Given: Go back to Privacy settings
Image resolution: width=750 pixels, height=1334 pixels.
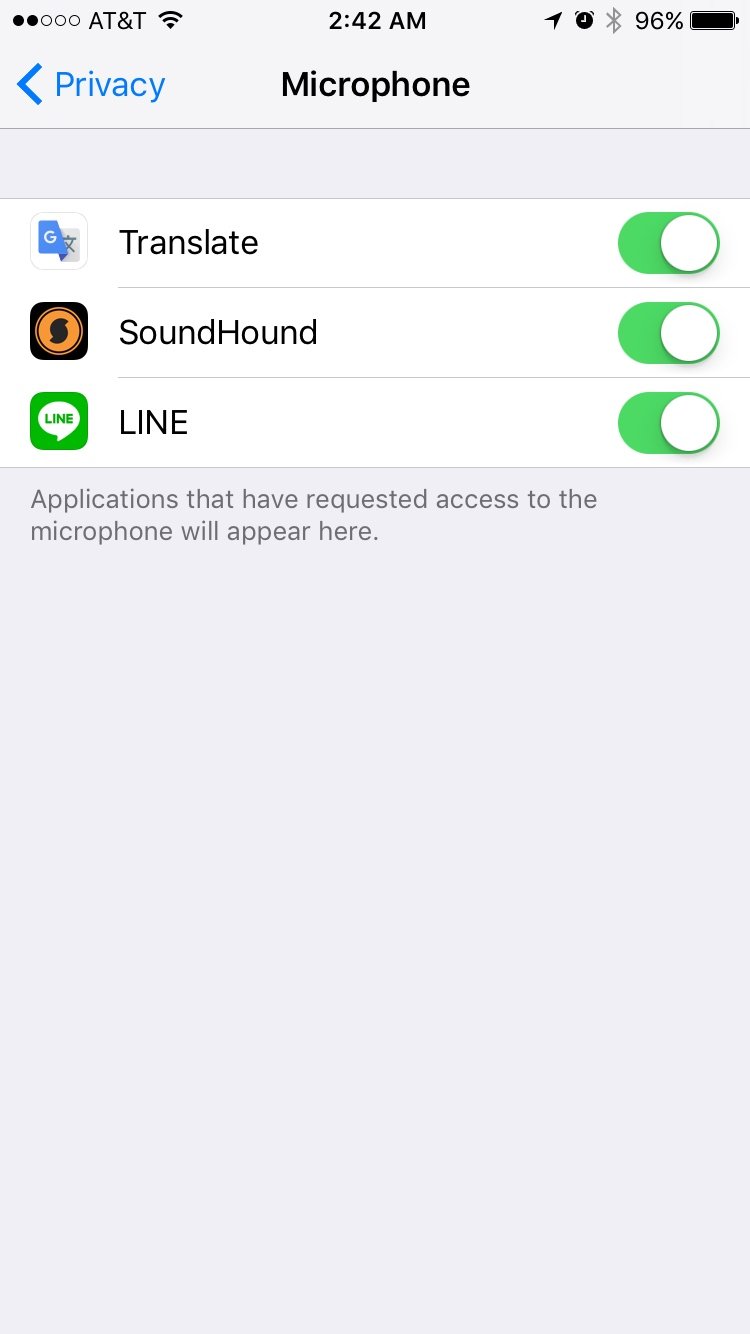Looking at the screenshot, I should (90, 85).
